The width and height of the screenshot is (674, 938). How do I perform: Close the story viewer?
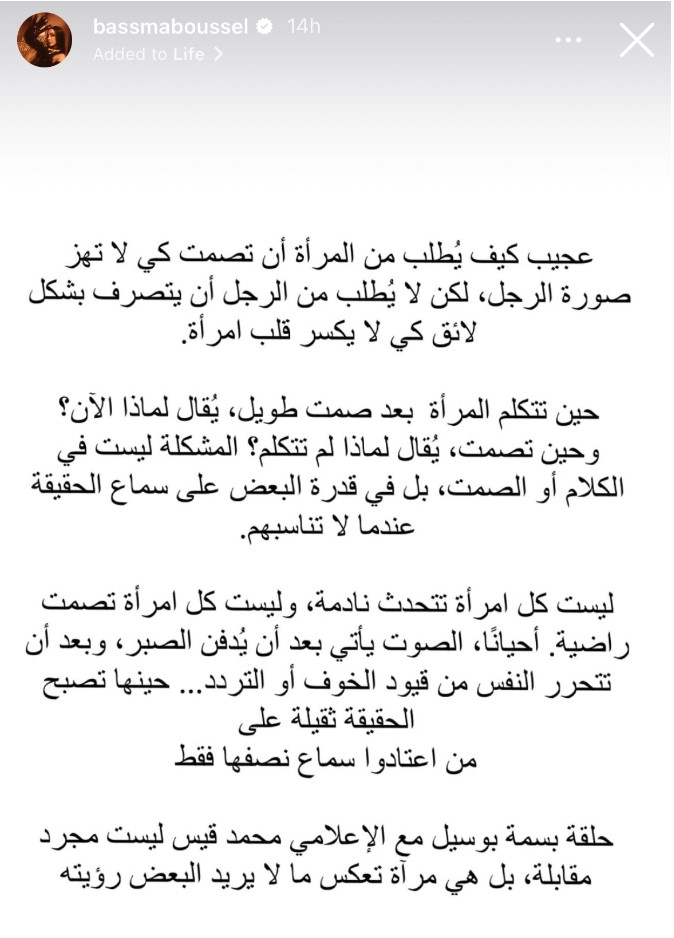click(x=636, y=40)
